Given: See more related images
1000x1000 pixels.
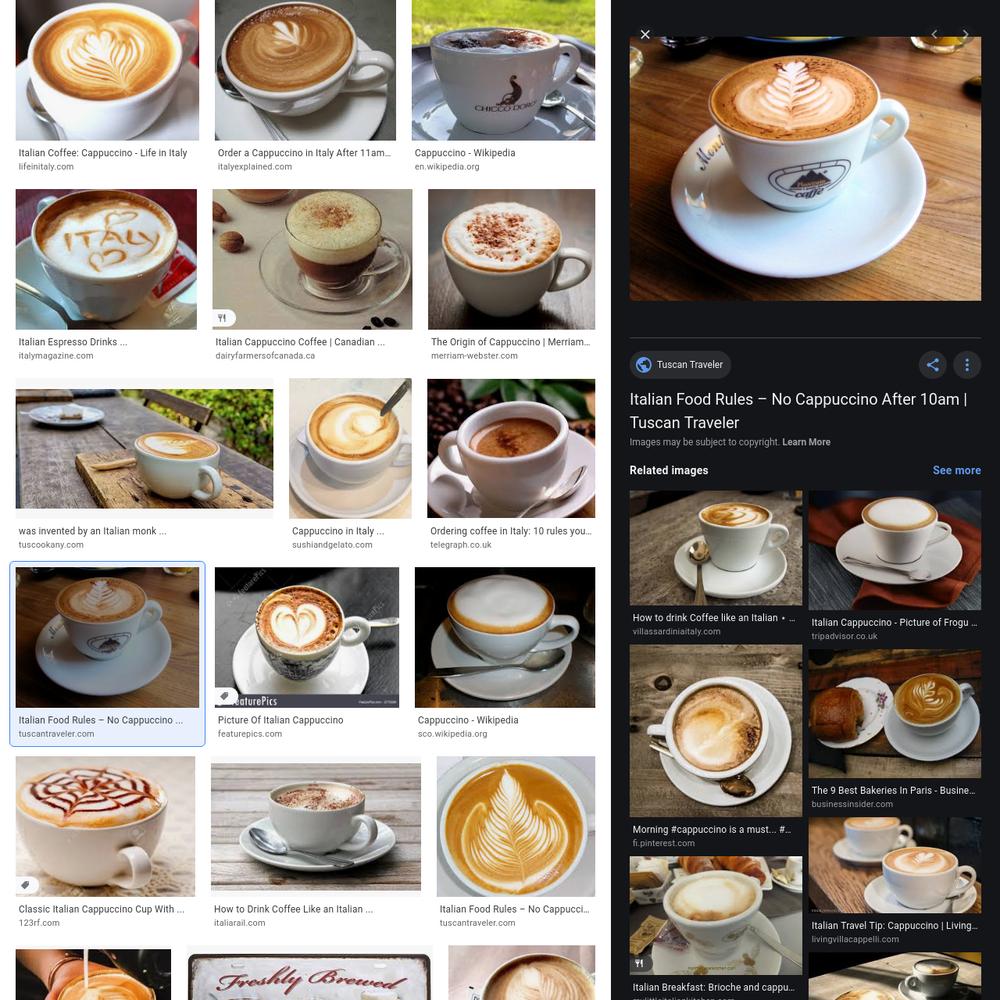Looking at the screenshot, I should pos(956,470).
